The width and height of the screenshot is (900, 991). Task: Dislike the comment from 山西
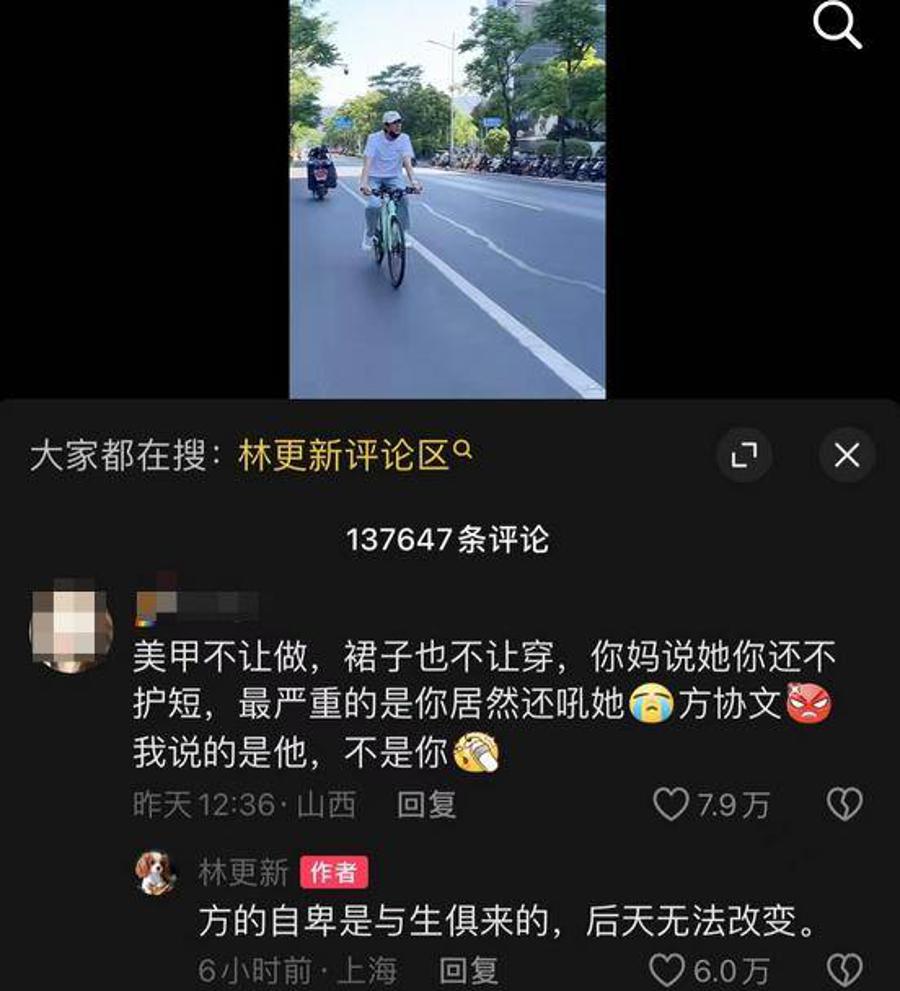point(845,804)
